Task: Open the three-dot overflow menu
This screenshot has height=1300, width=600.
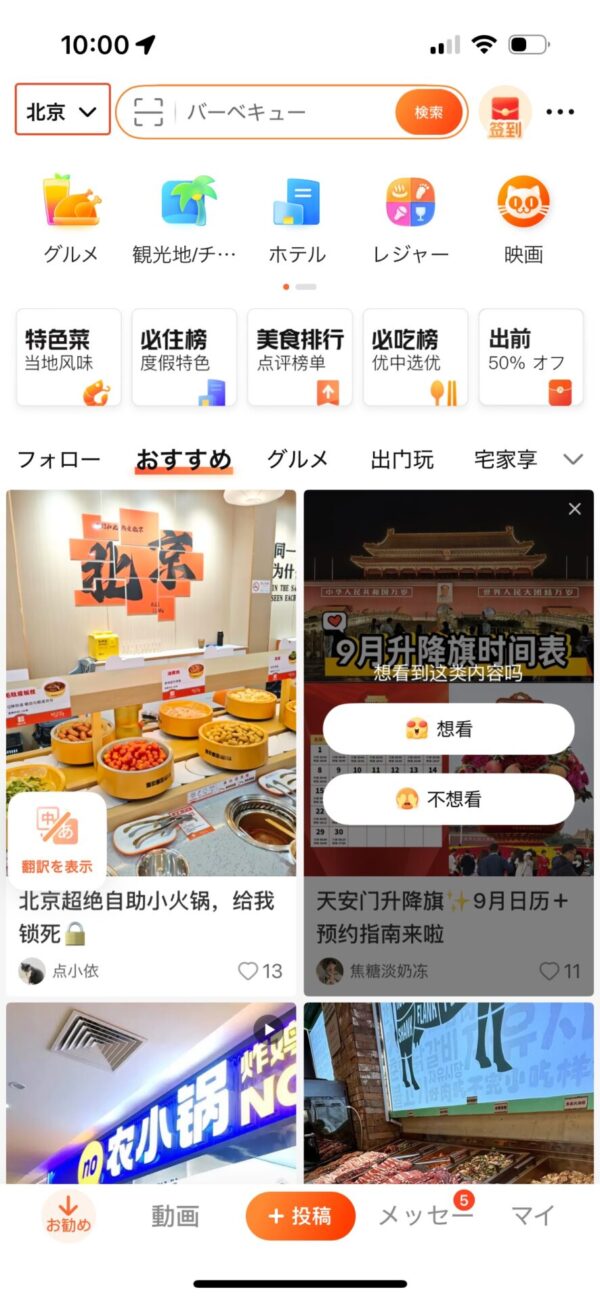Action: [x=560, y=112]
